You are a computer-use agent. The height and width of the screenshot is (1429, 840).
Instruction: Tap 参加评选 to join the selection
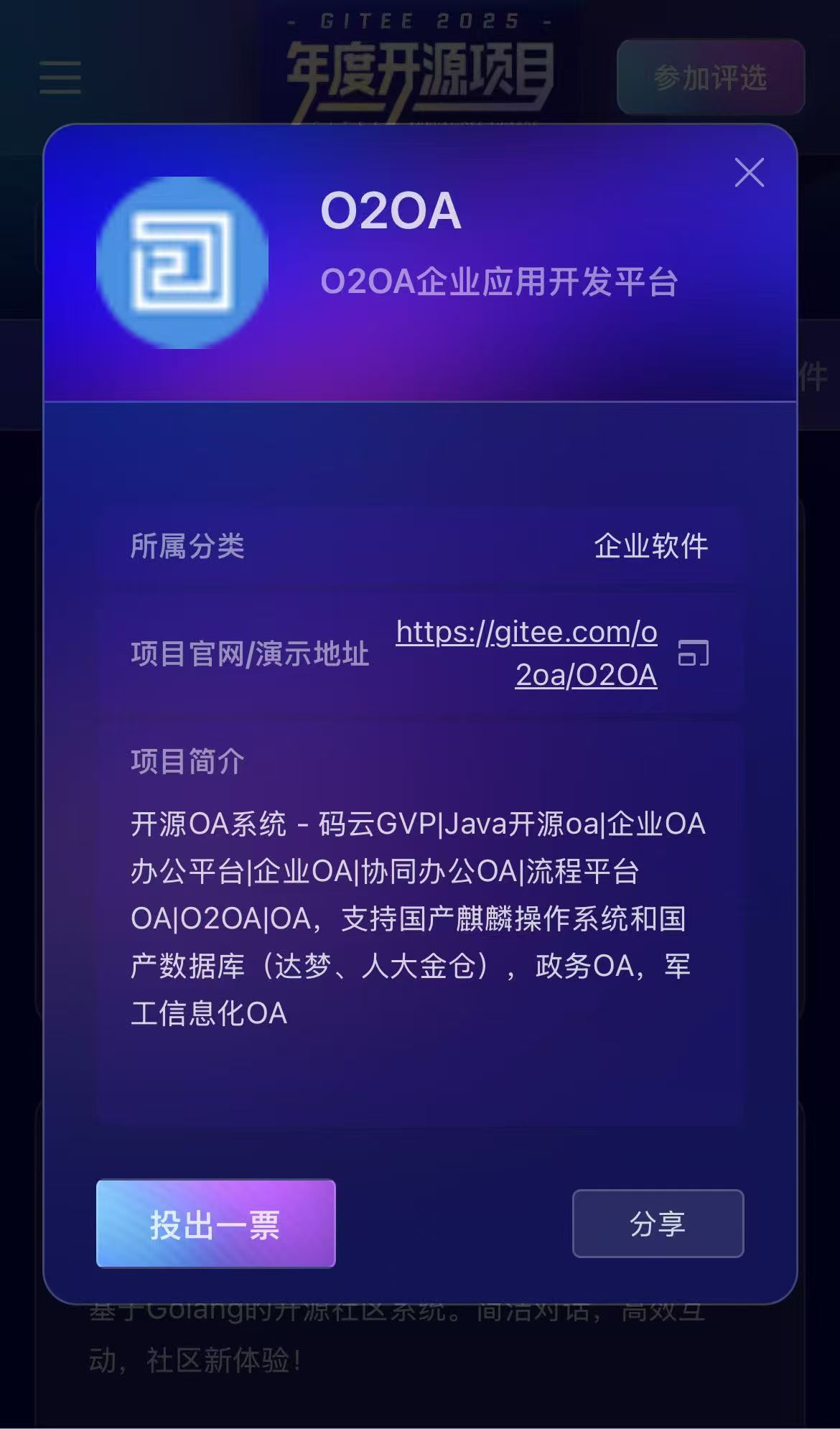710,77
